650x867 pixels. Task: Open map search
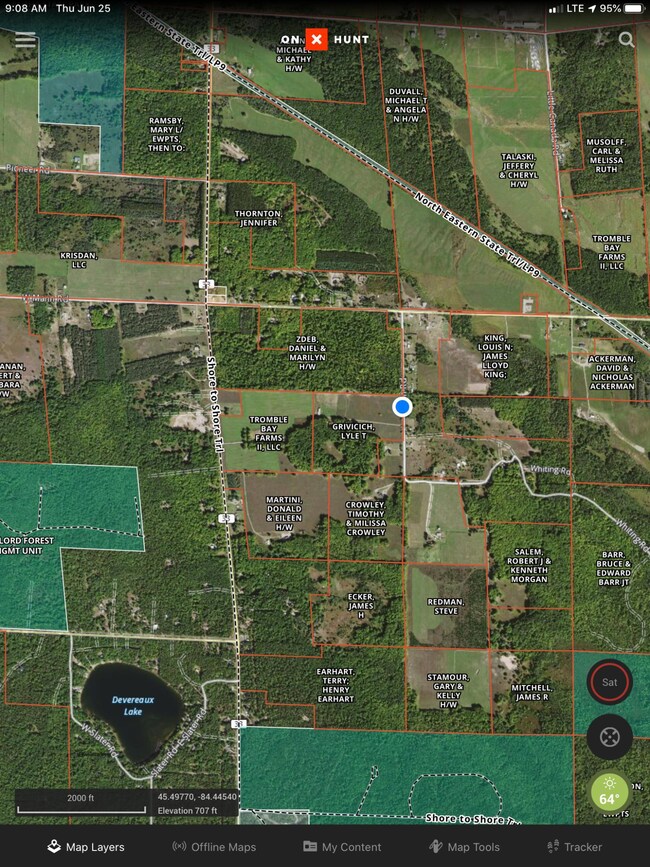[x=626, y=40]
